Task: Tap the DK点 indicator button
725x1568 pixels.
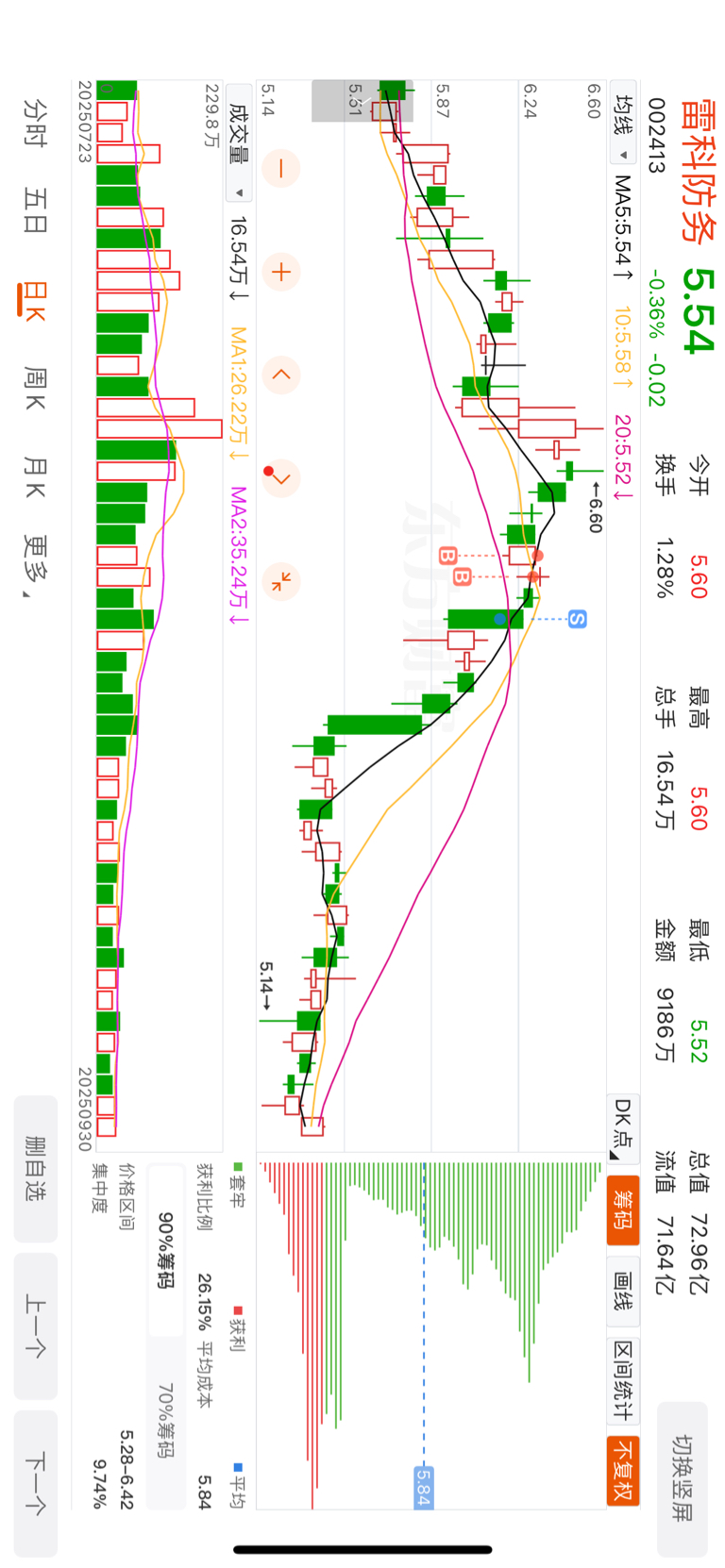Action: click(x=623, y=1127)
